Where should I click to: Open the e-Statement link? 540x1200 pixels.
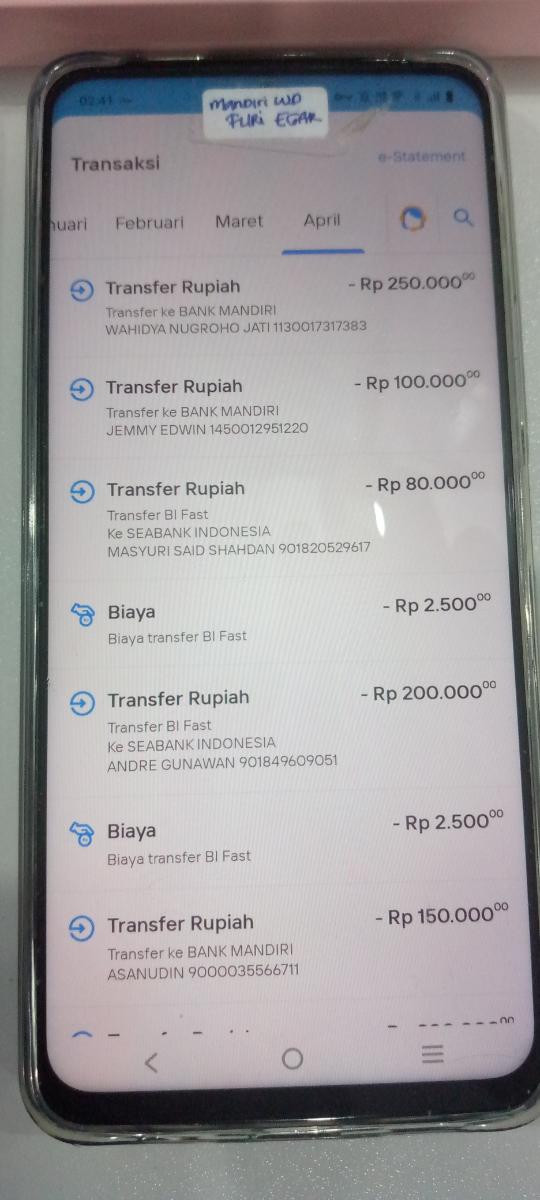click(421, 156)
